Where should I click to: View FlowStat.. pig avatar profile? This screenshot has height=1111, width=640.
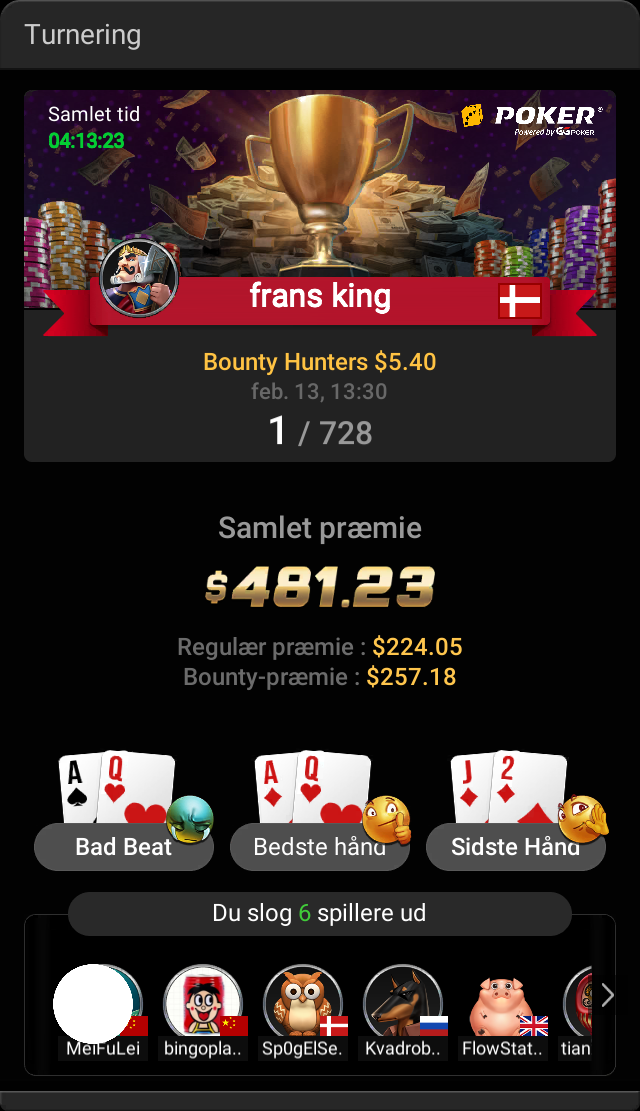tap(503, 1003)
